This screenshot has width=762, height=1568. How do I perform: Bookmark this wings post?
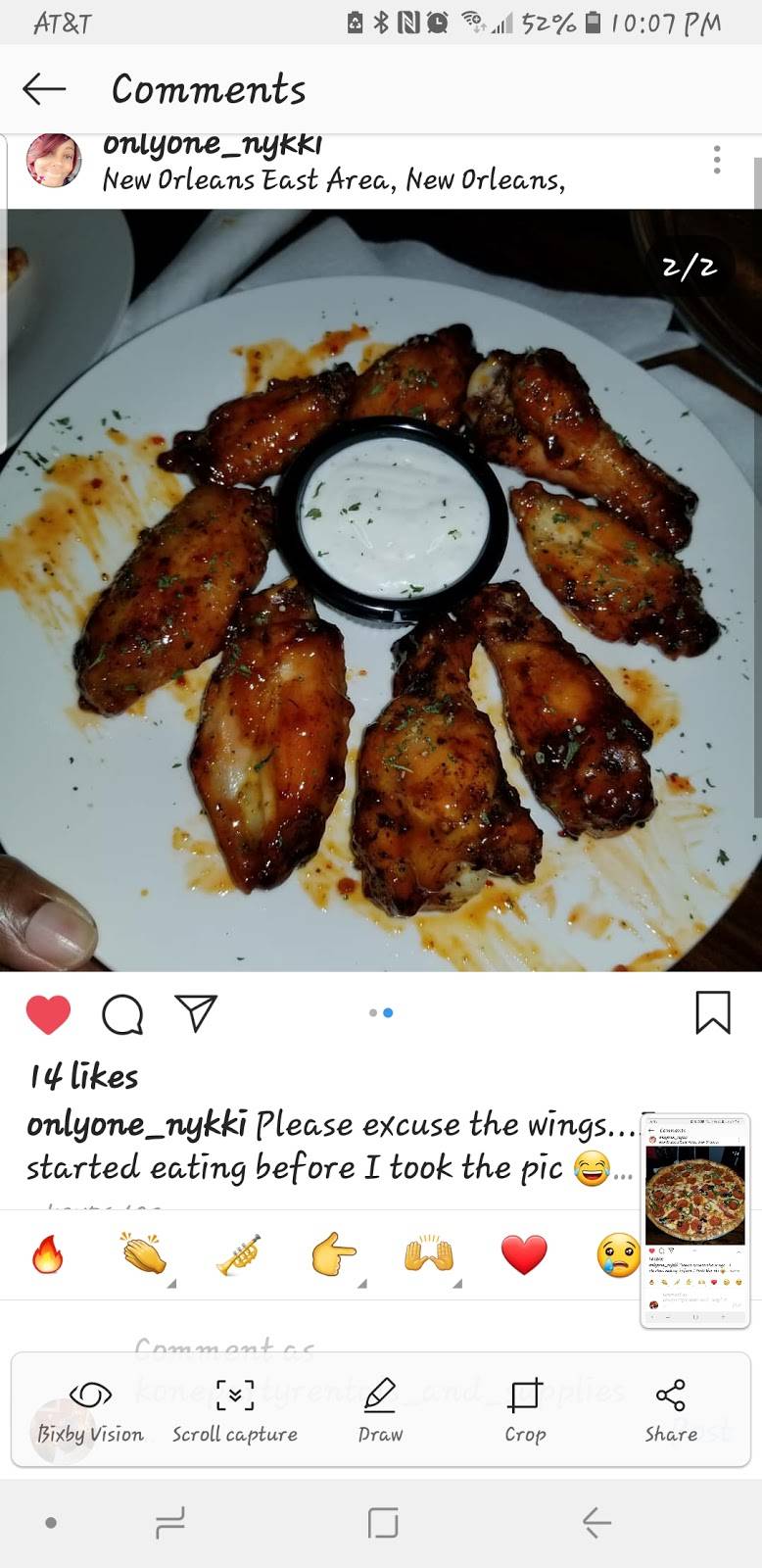click(x=712, y=1012)
